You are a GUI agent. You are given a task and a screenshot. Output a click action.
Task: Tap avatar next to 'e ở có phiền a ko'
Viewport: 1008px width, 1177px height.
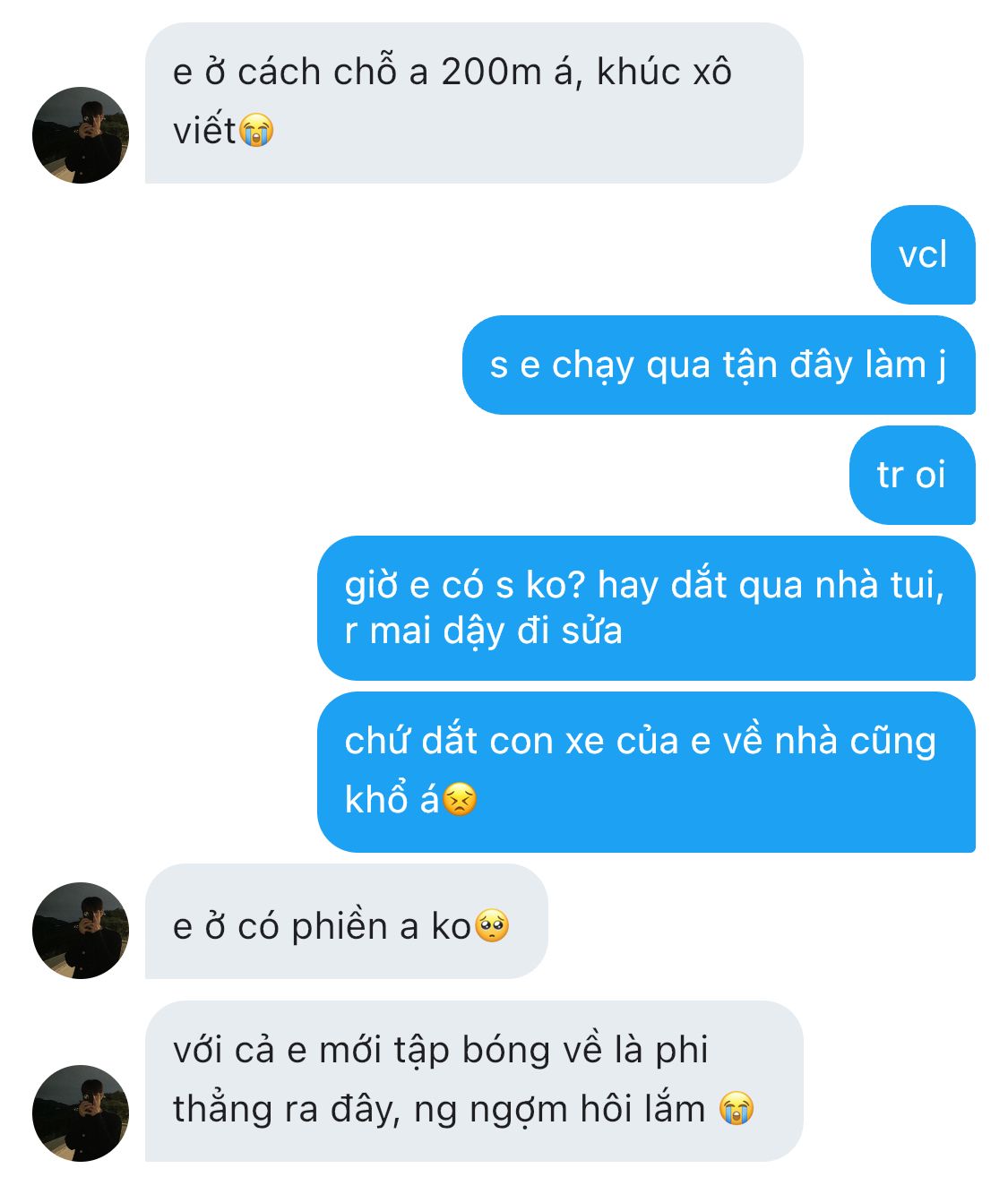tap(81, 931)
